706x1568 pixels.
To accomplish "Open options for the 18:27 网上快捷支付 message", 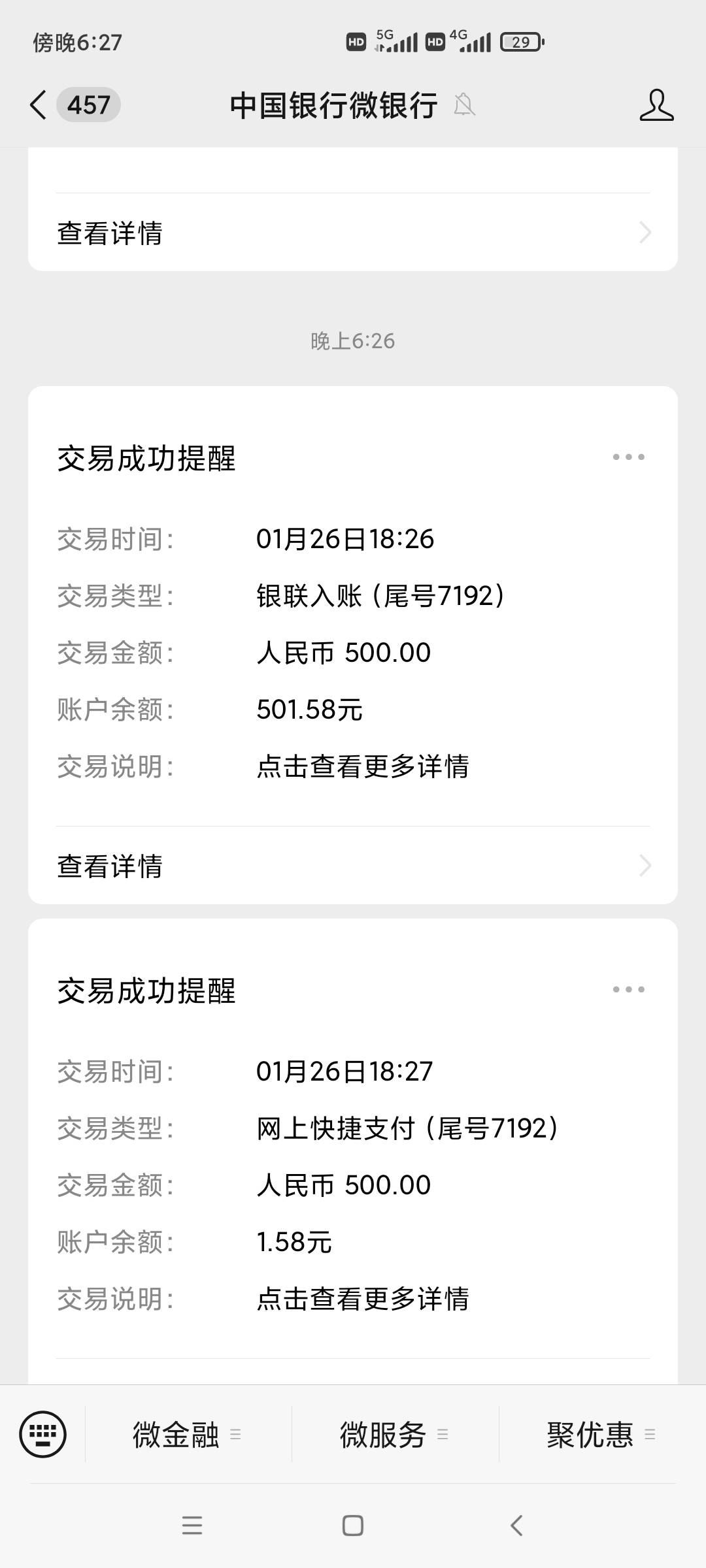I will point(628,989).
